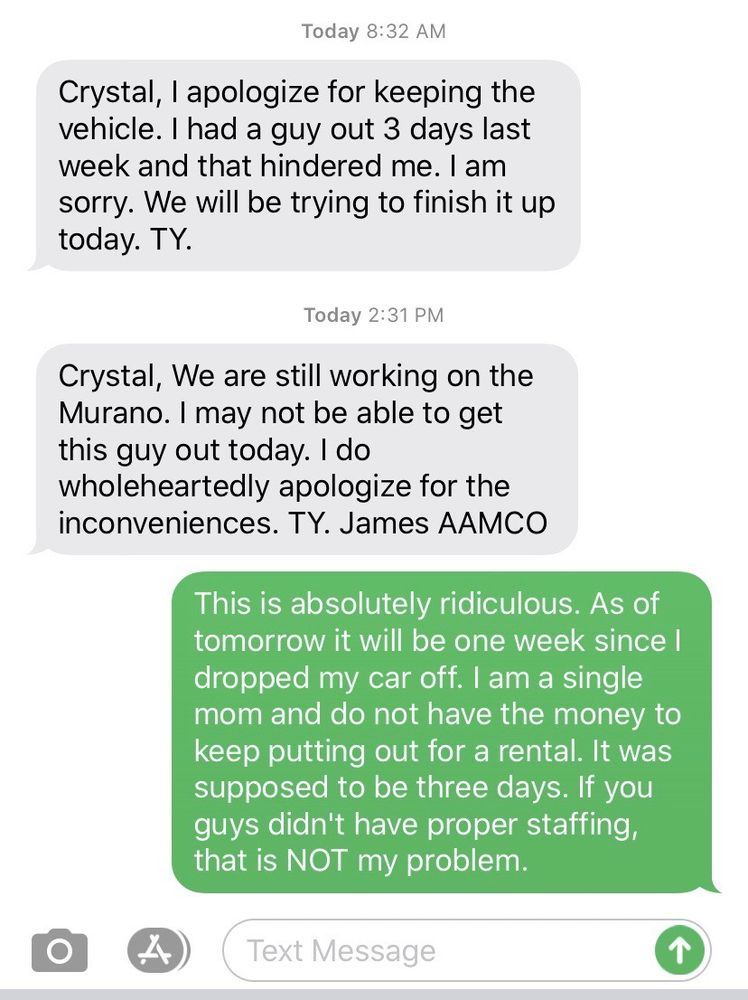This screenshot has height=1000, width=748.
Task: Open the camera to attach a photo
Action: point(59,950)
